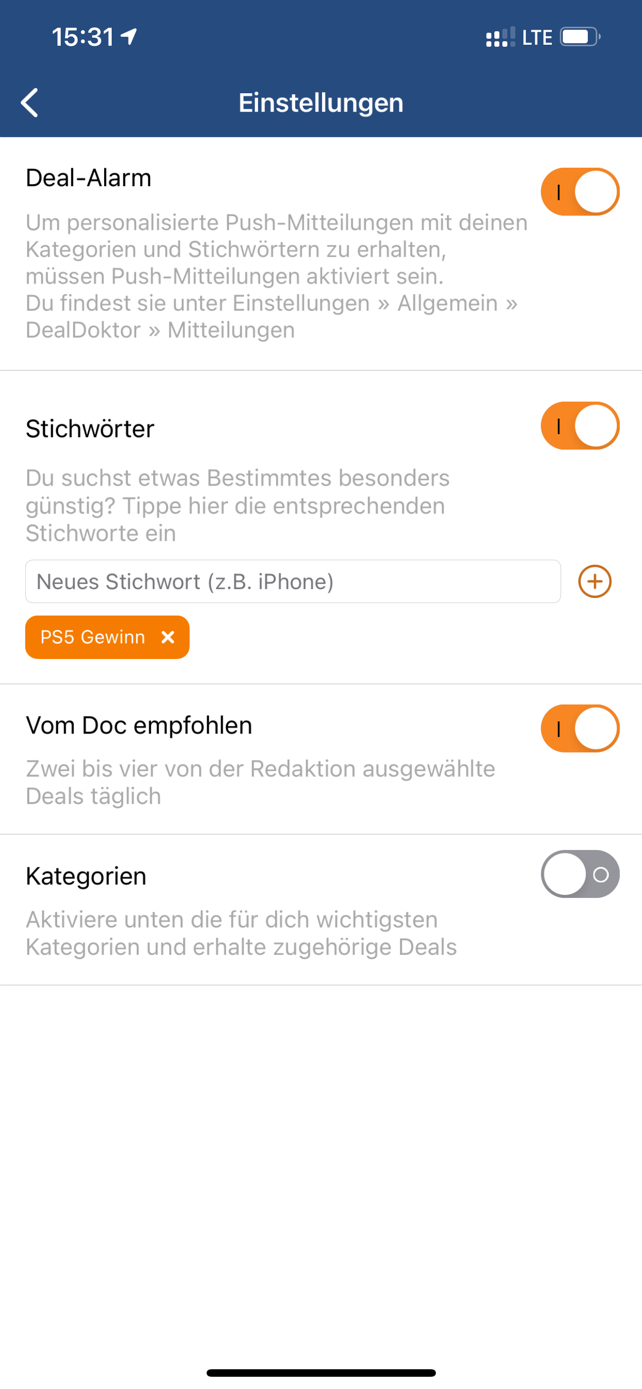This screenshot has width=642, height=1389.
Task: Remove the PS5 Gewinn keyword chip
Action: point(168,637)
